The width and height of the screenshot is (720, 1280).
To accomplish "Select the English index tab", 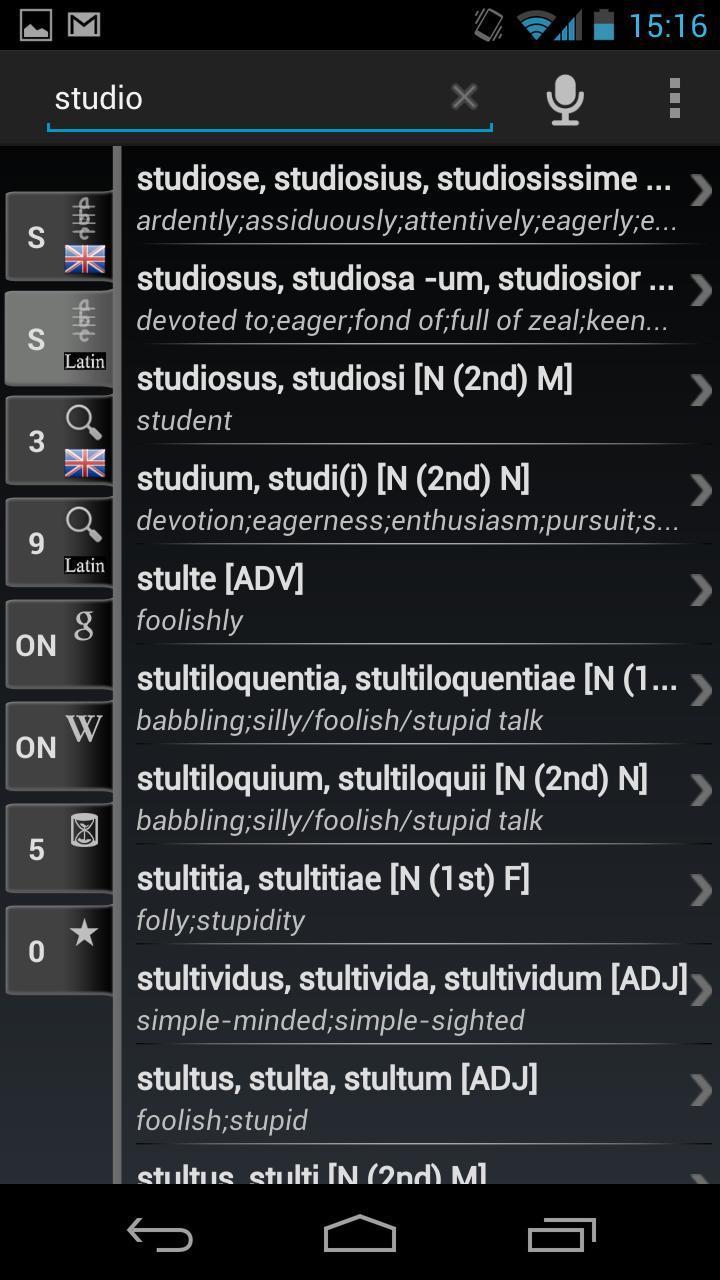I will (58, 237).
